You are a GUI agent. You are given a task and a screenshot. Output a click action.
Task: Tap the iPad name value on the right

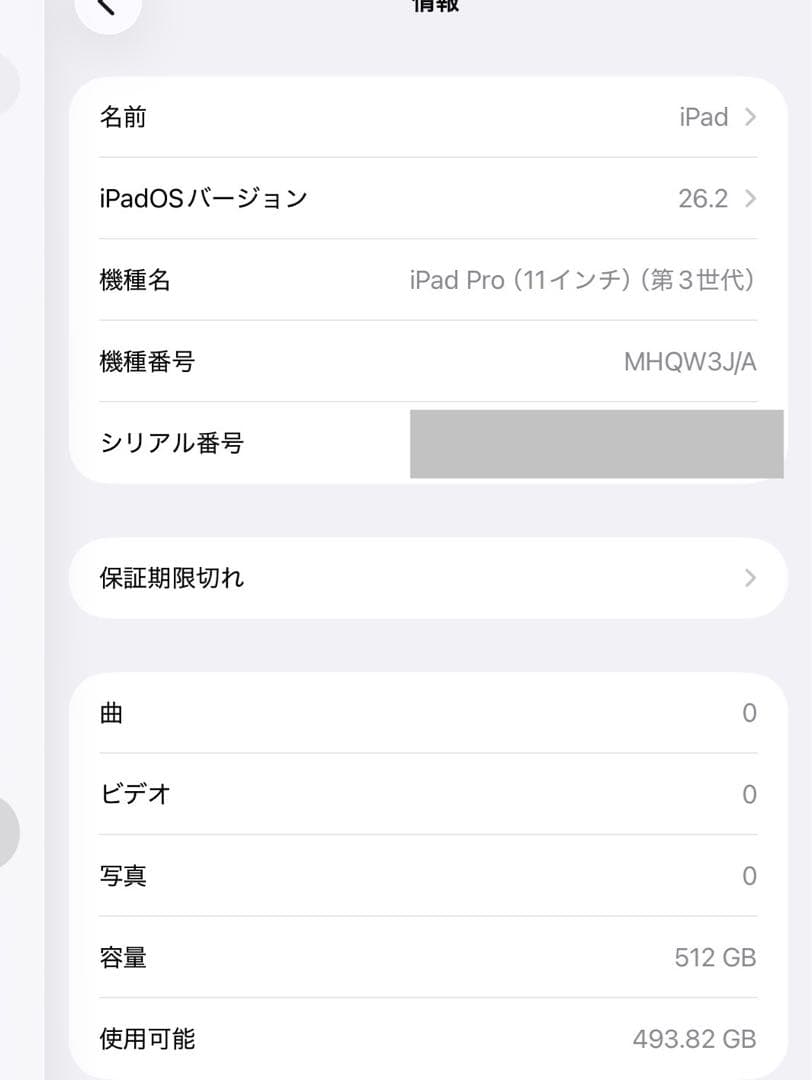[702, 117]
